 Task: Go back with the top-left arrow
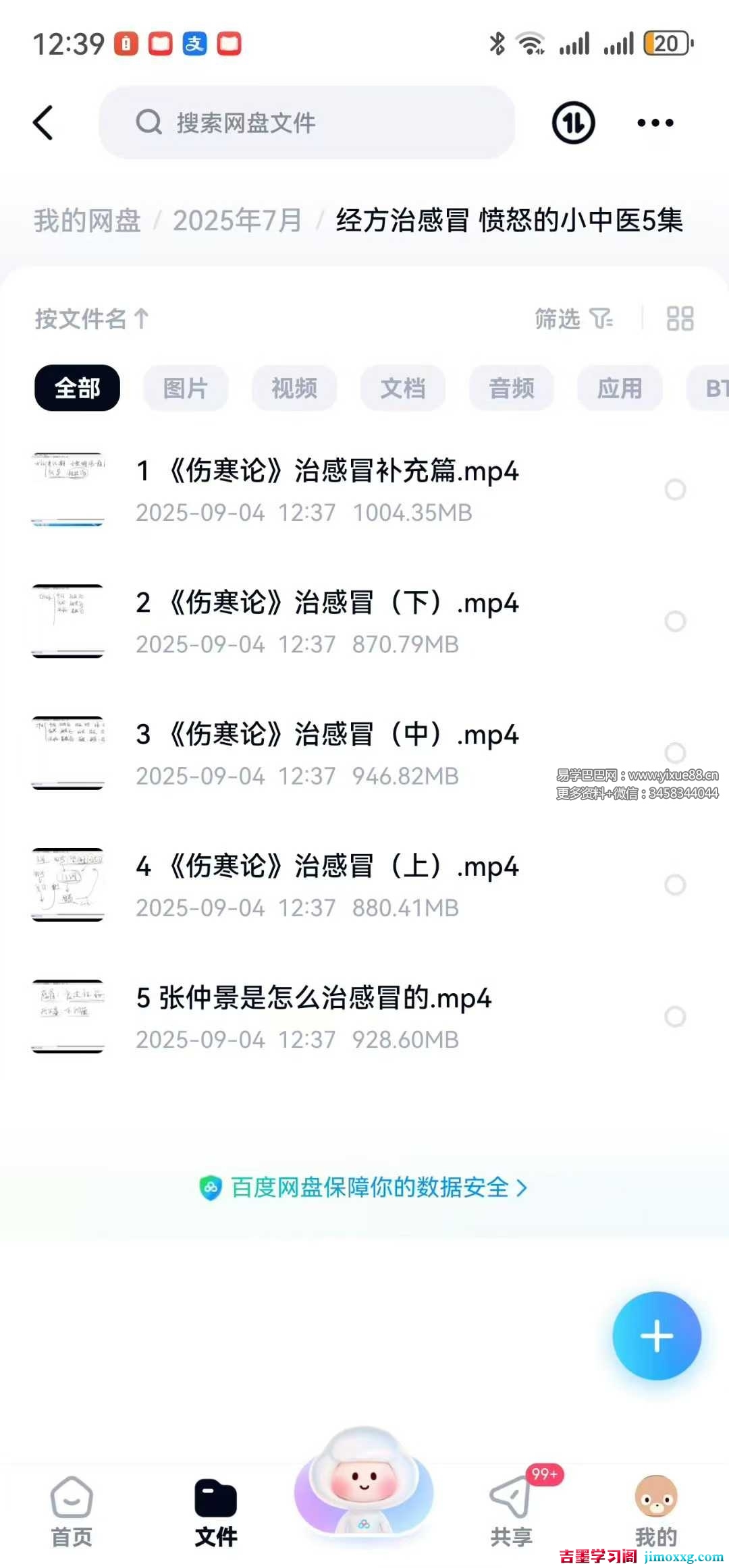point(43,123)
